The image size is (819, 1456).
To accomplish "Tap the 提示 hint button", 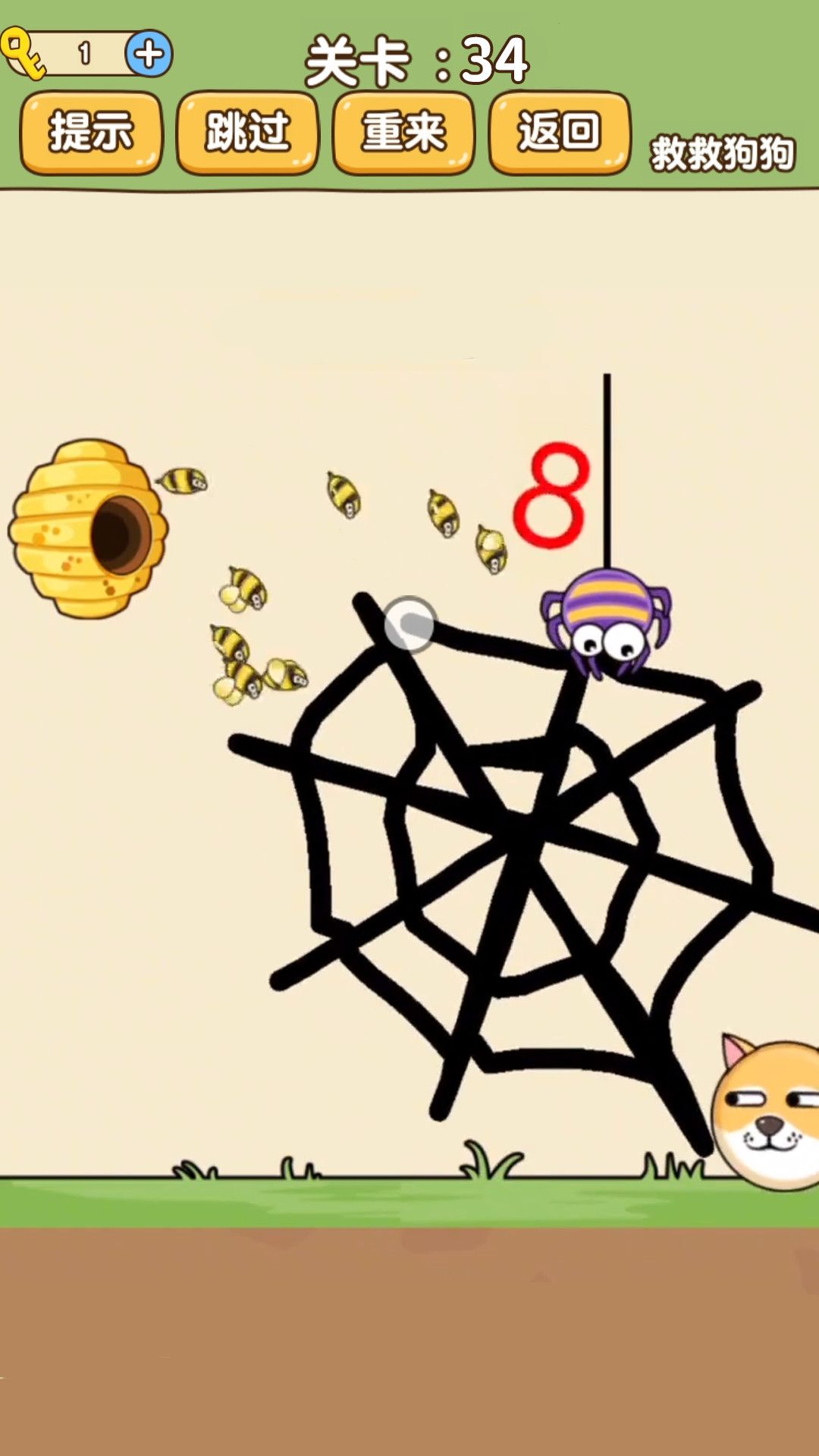I will point(91,133).
